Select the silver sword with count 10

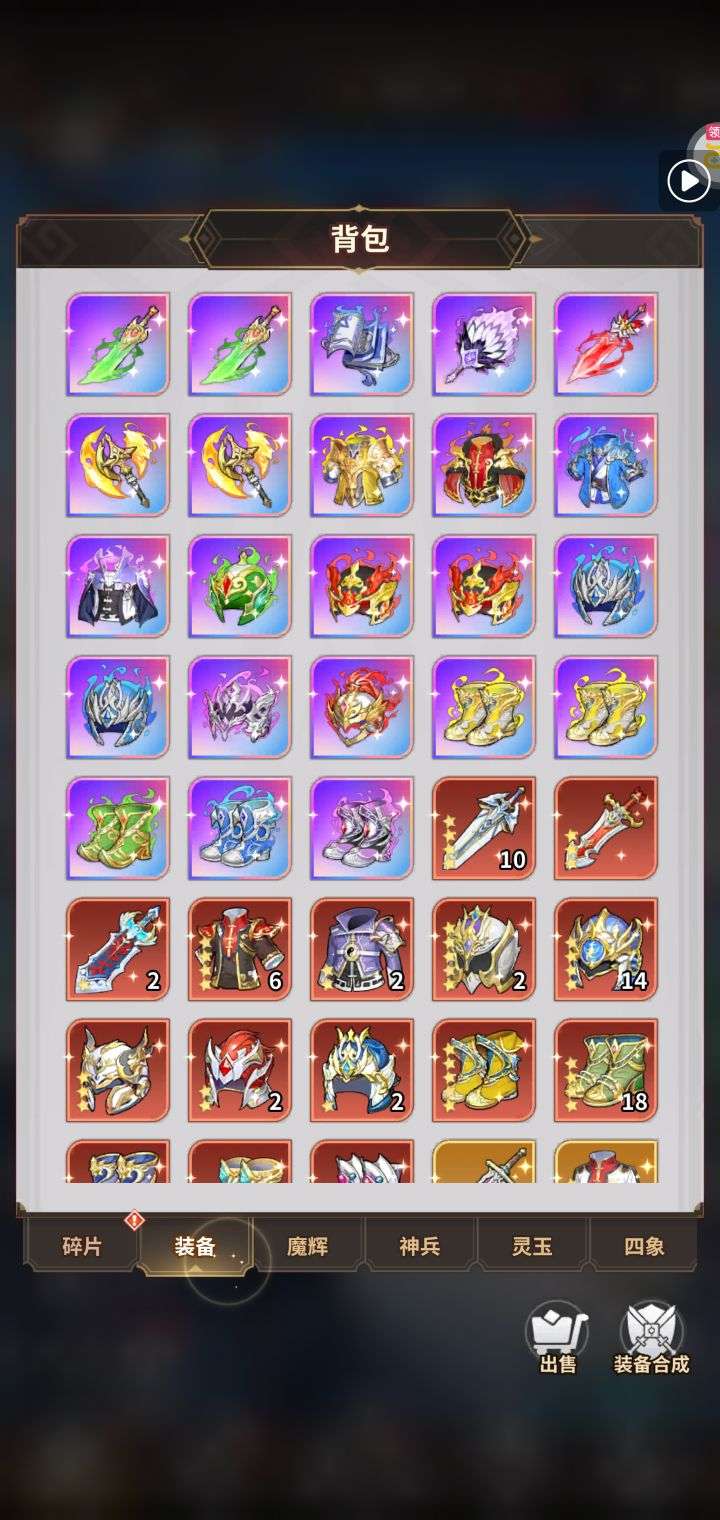pyautogui.click(x=484, y=828)
